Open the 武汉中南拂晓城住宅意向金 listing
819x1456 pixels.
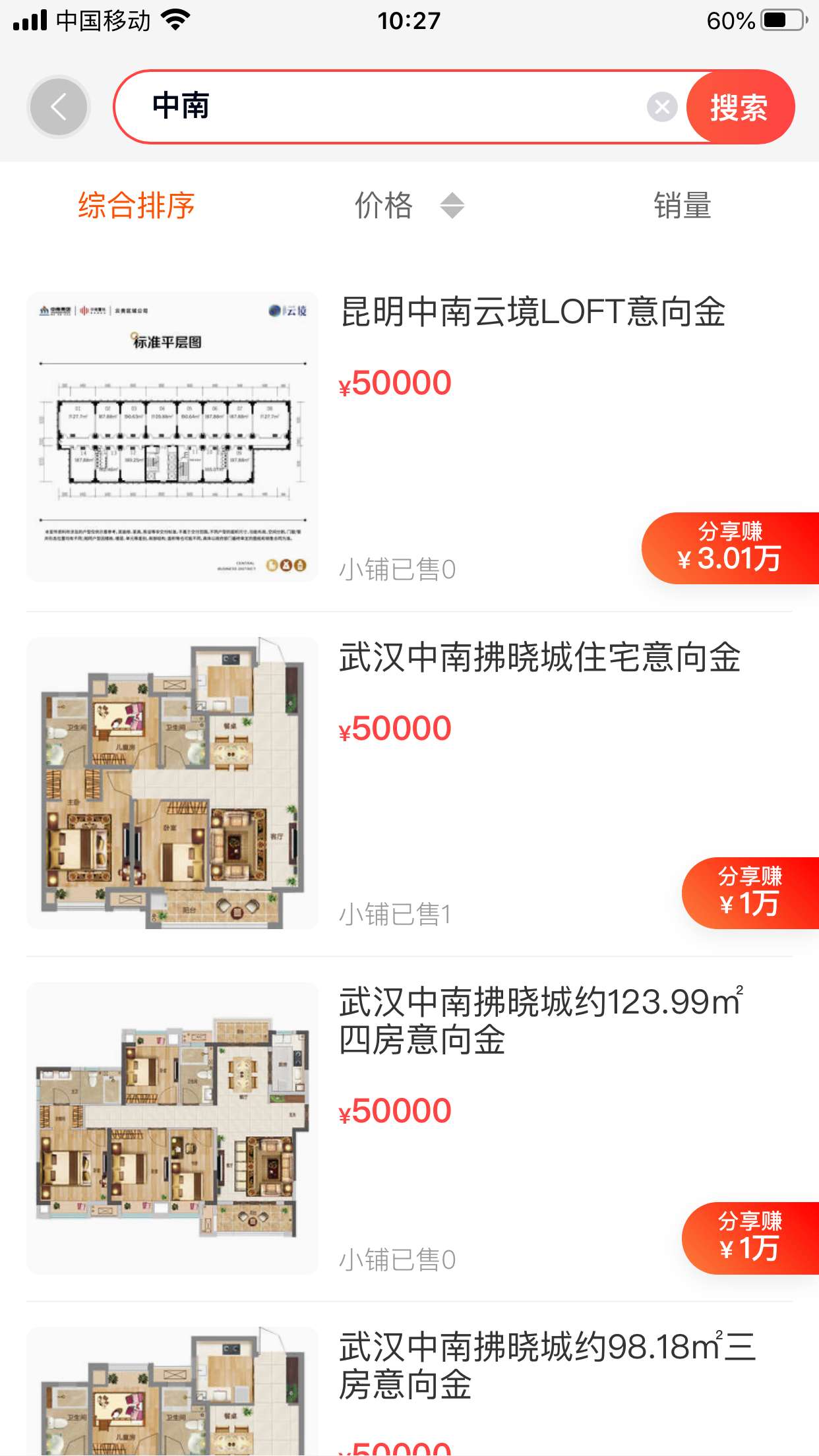[539, 657]
